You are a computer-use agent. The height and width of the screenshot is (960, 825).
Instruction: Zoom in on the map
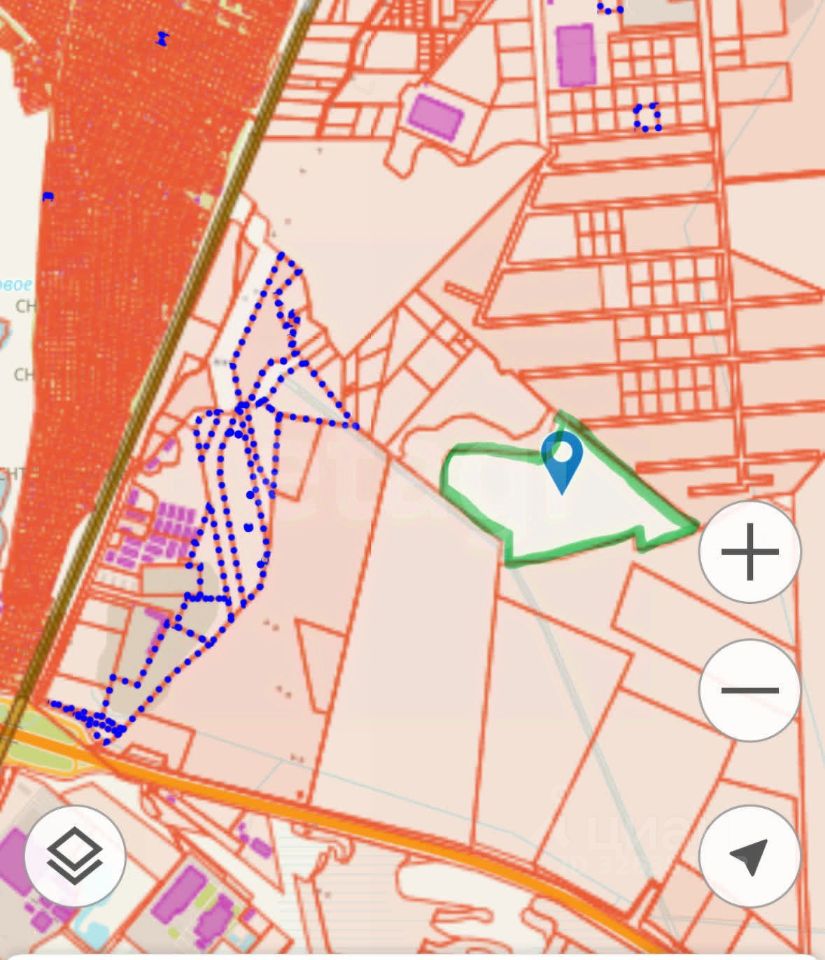pyautogui.click(x=749, y=551)
